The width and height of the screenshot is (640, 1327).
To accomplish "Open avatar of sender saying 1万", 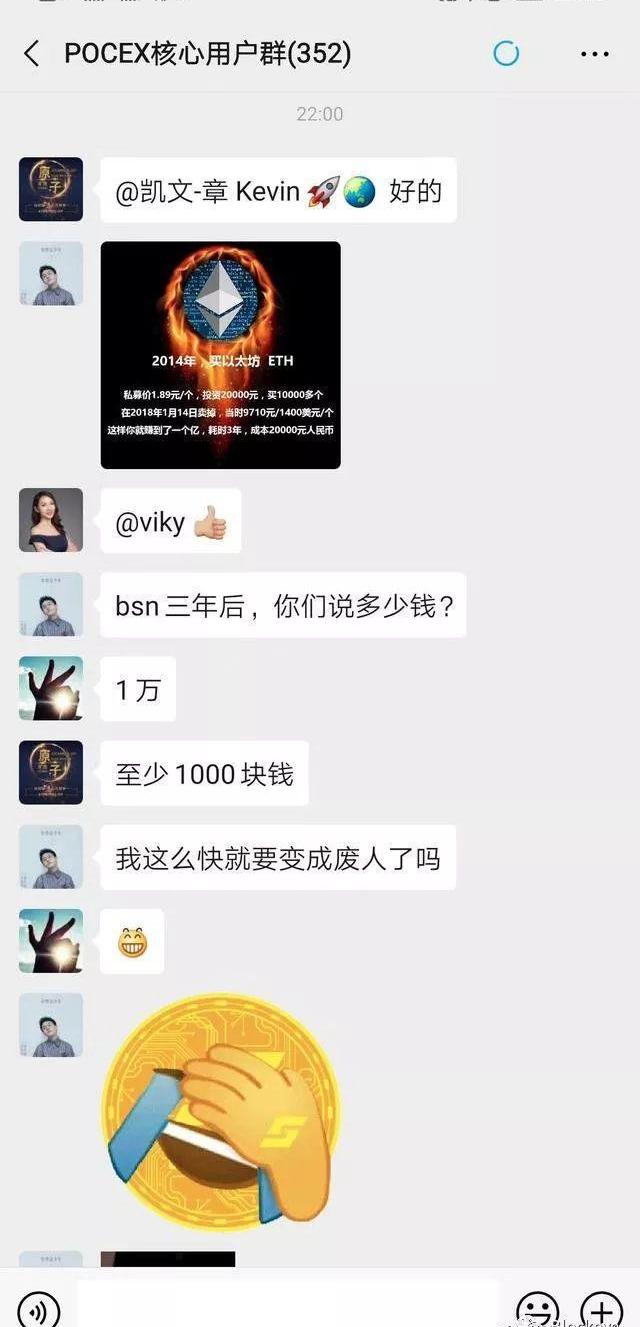I will [51, 688].
